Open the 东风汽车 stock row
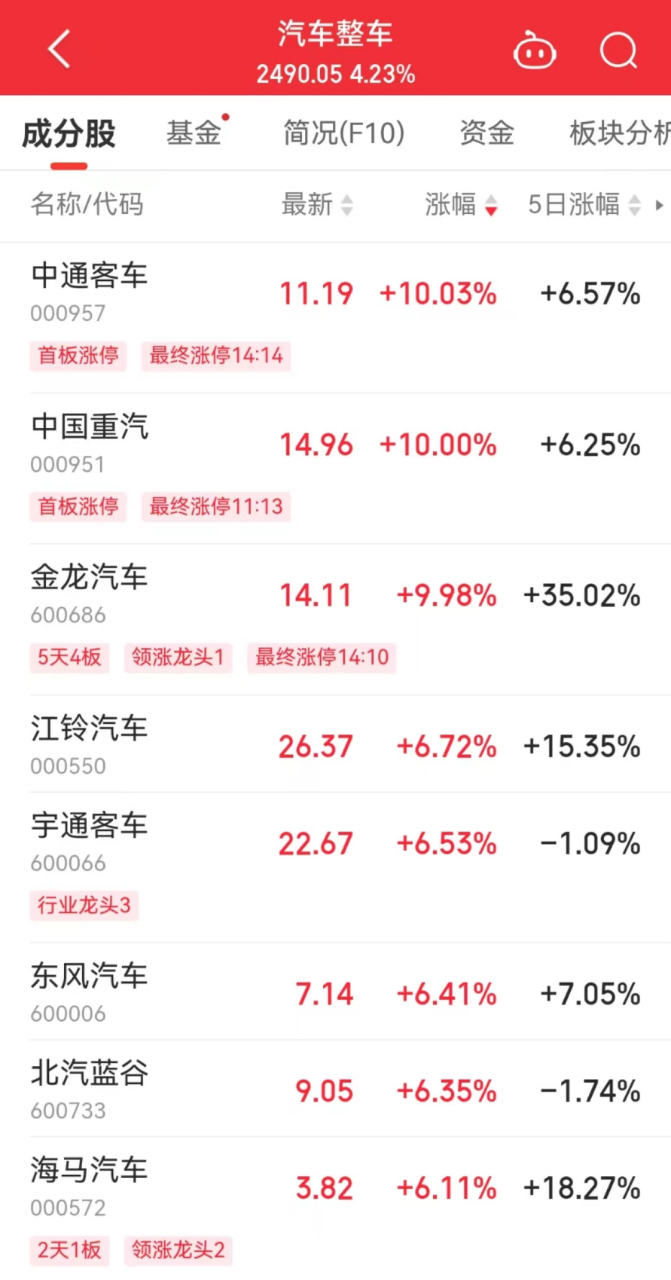 [89, 976]
